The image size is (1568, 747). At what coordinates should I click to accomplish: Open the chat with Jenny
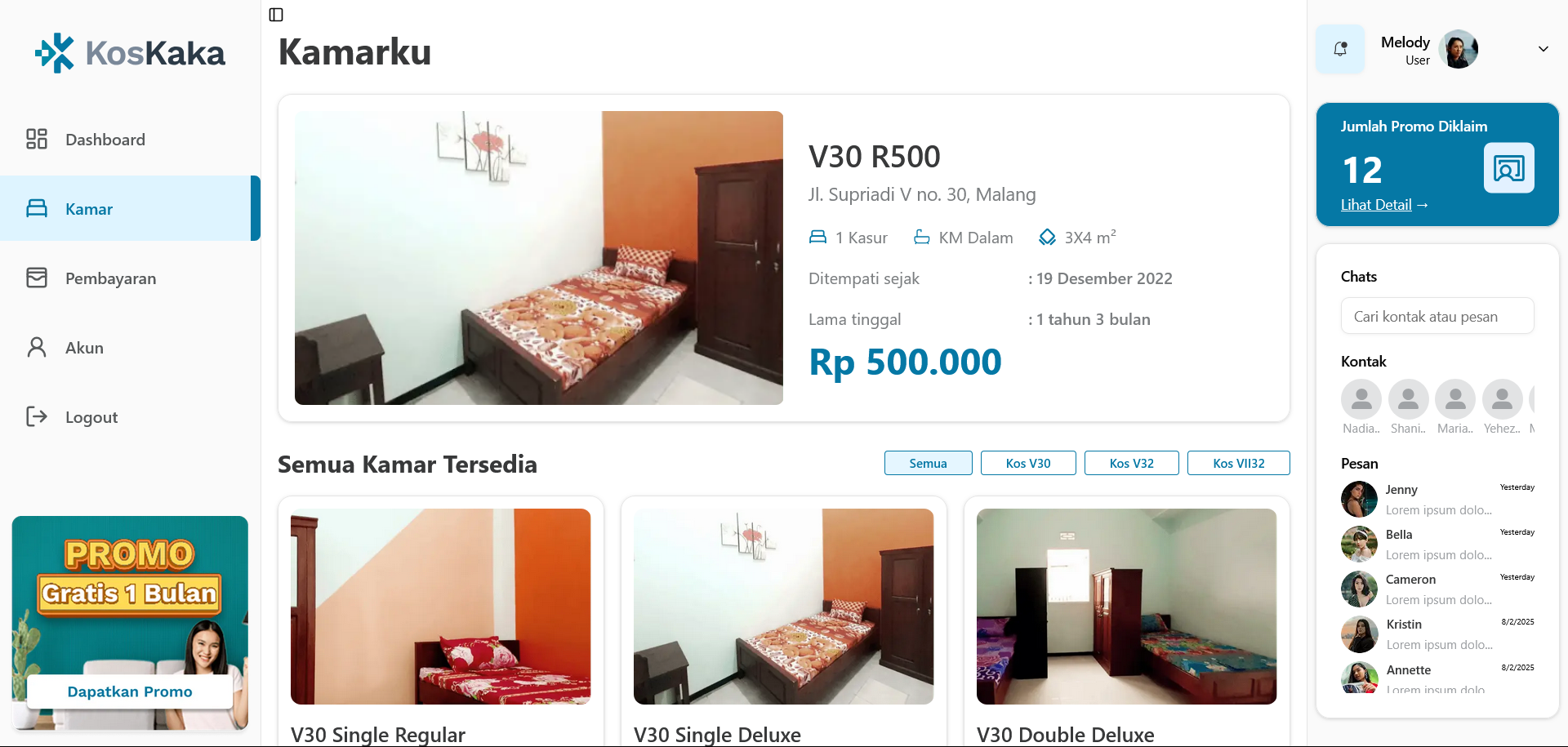click(x=1437, y=499)
